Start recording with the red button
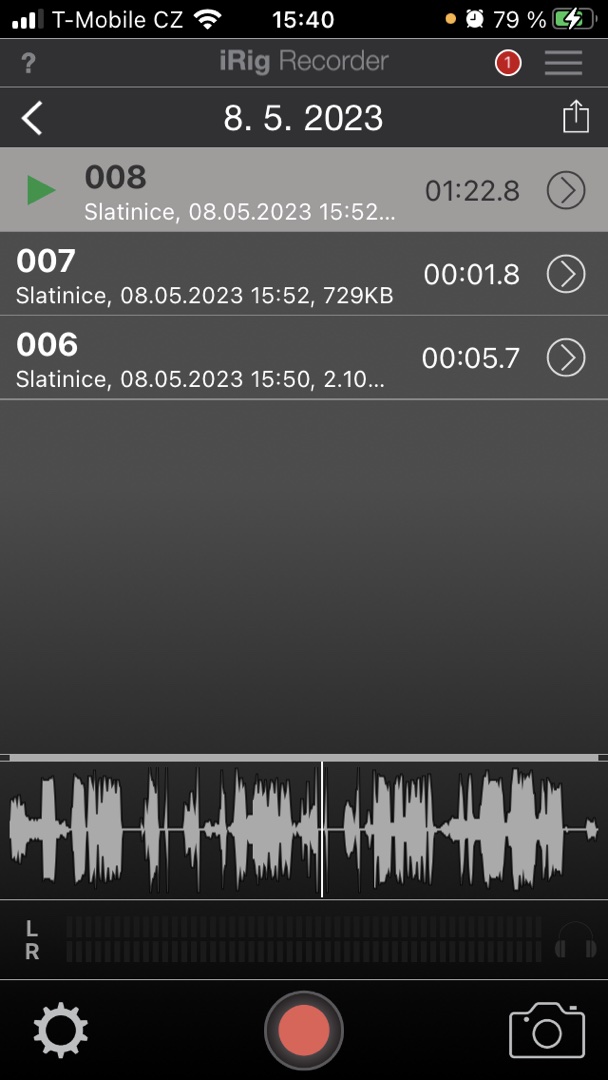The image size is (608, 1080). [304, 1030]
